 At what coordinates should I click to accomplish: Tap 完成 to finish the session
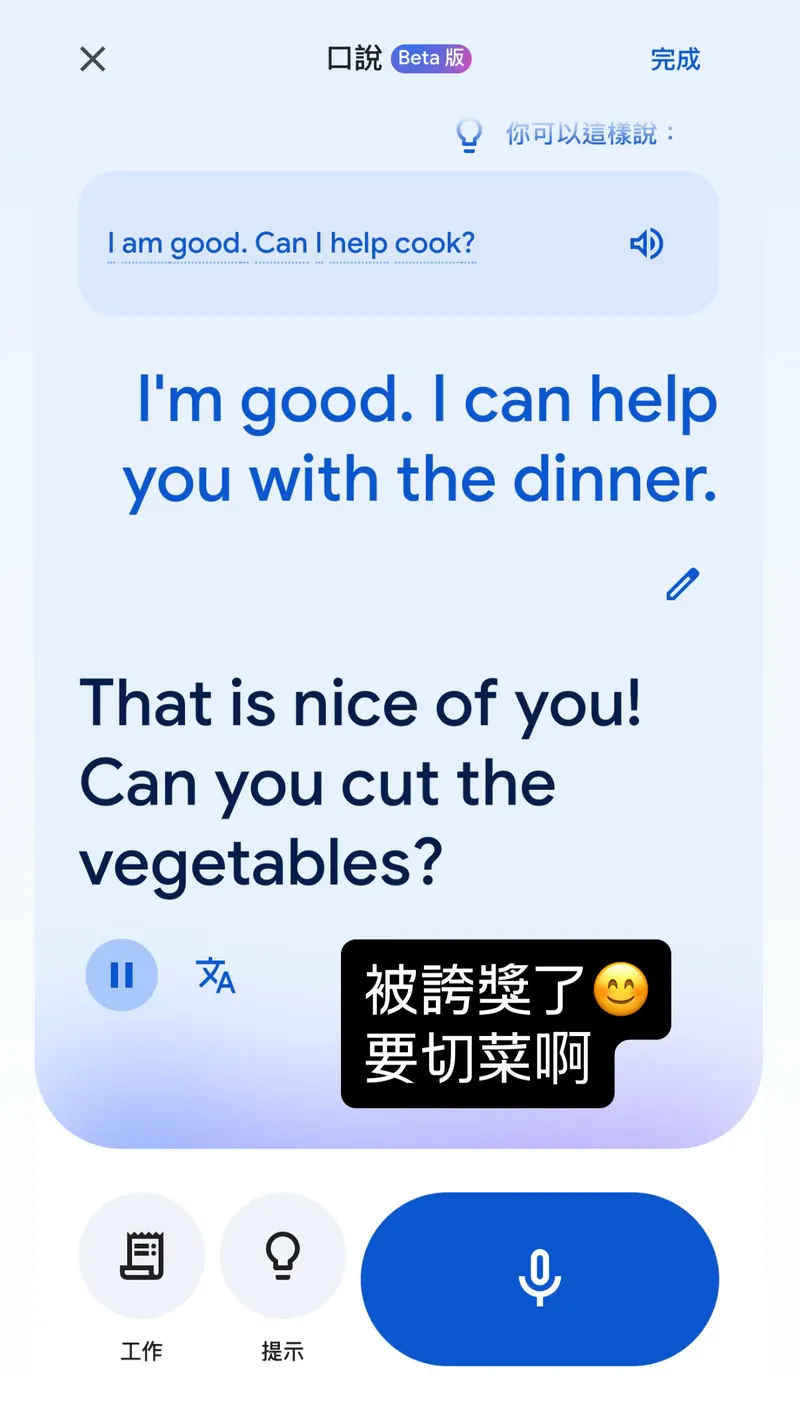pyautogui.click(x=675, y=59)
